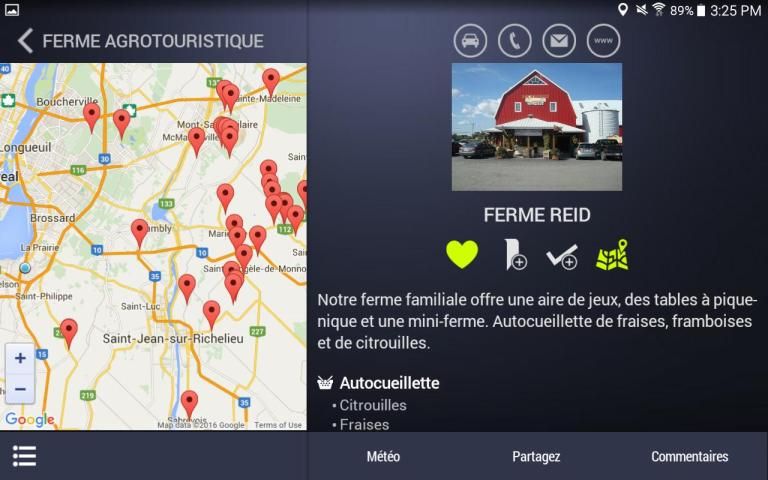
Task: Open Météo tab
Action: pyautogui.click(x=383, y=457)
